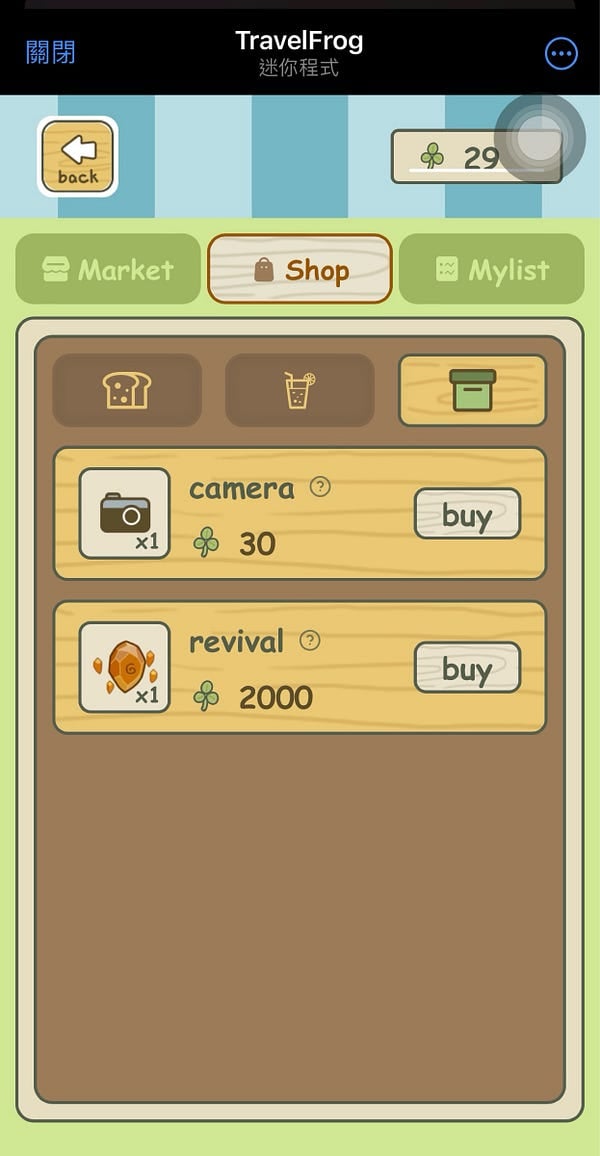Show the bread food category
This screenshot has width=600, height=1156.
pos(127,390)
